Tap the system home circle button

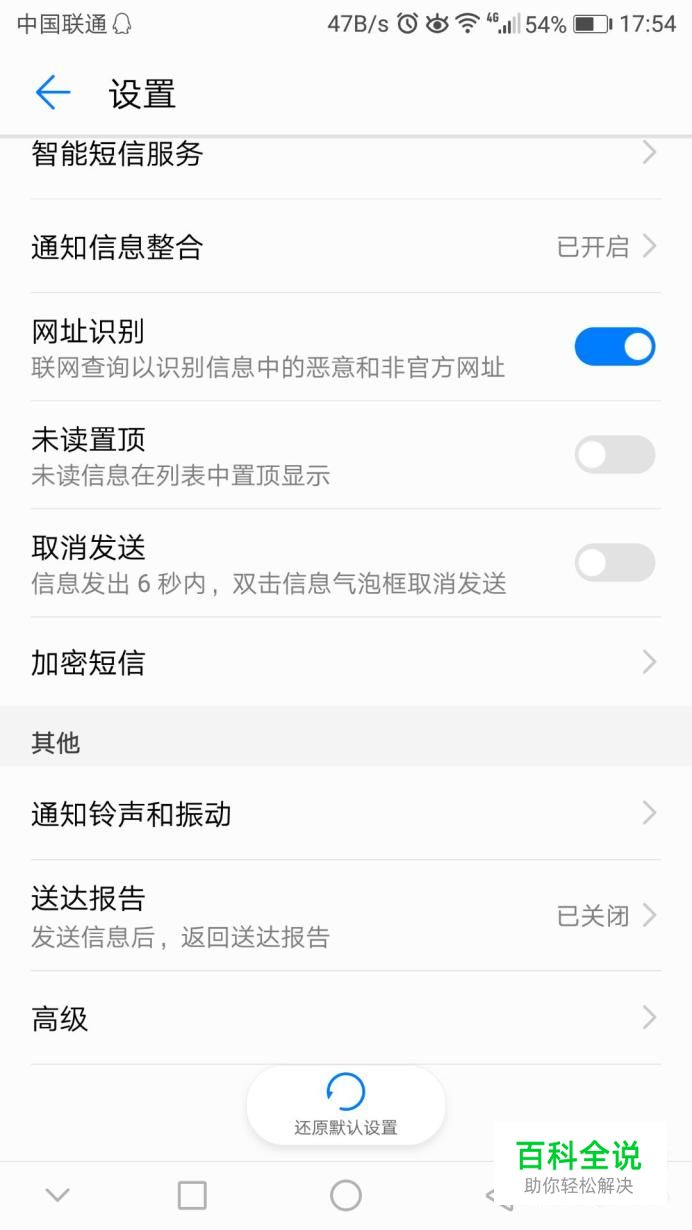[x=346, y=1195]
